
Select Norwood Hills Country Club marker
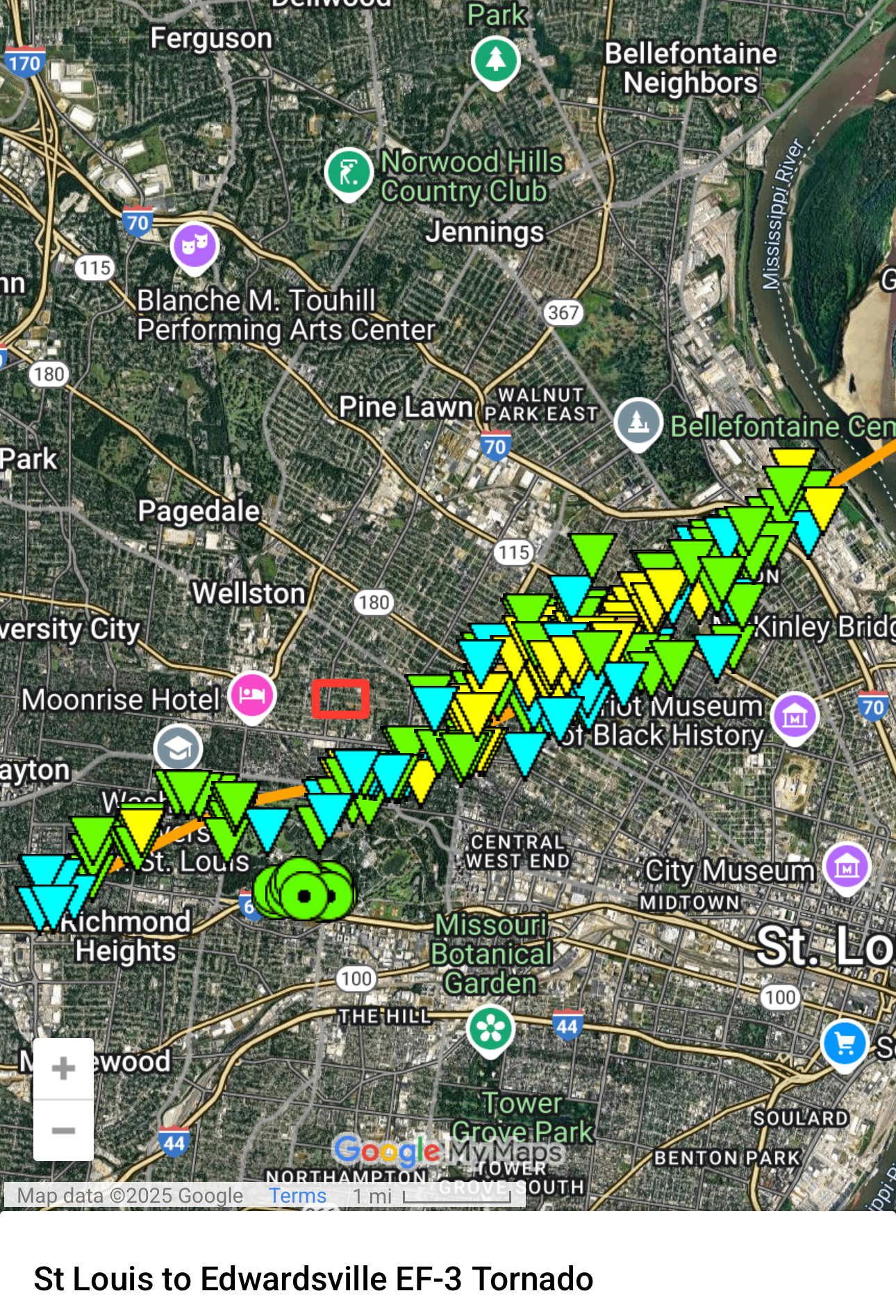coord(349,172)
